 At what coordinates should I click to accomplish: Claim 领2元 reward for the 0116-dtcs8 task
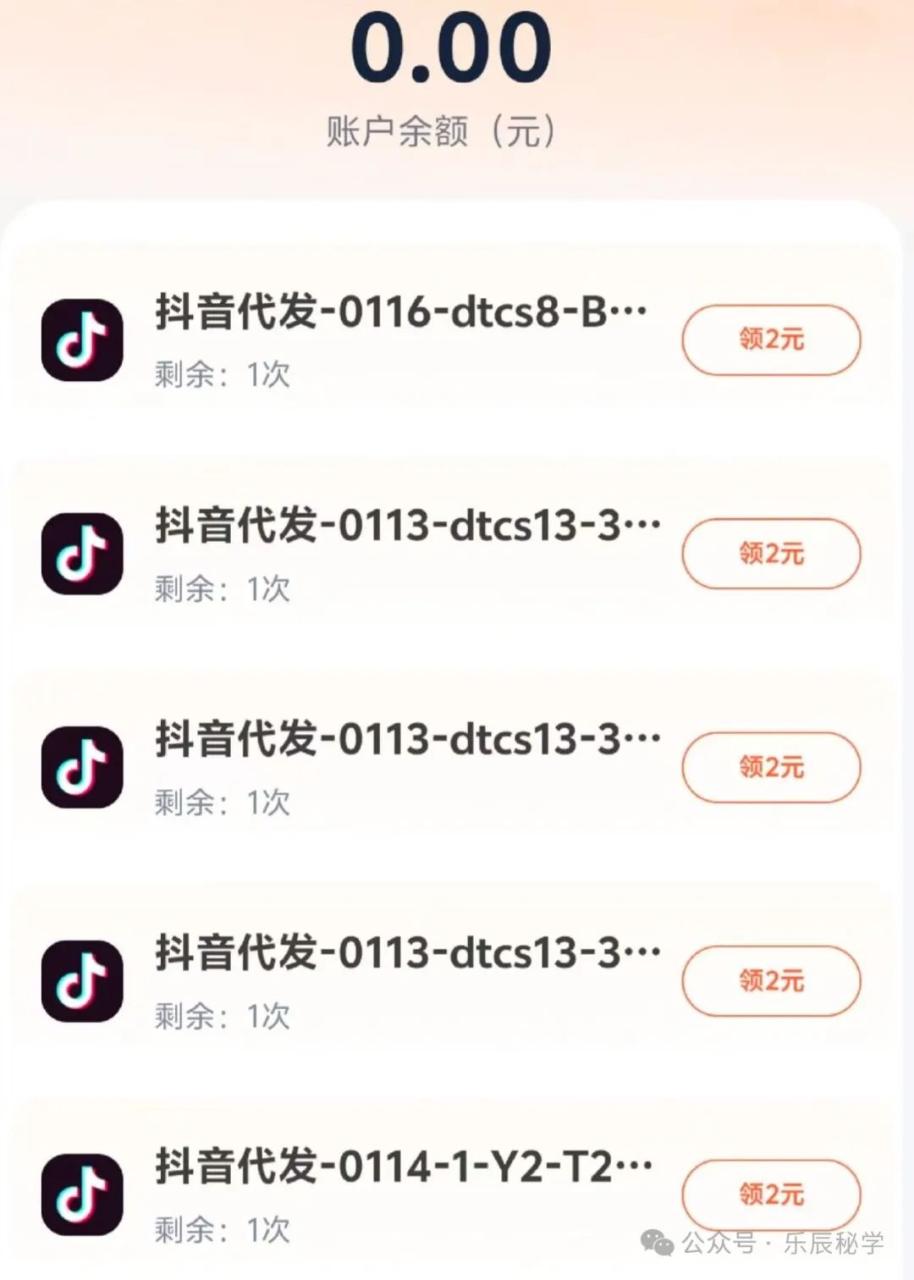click(770, 340)
